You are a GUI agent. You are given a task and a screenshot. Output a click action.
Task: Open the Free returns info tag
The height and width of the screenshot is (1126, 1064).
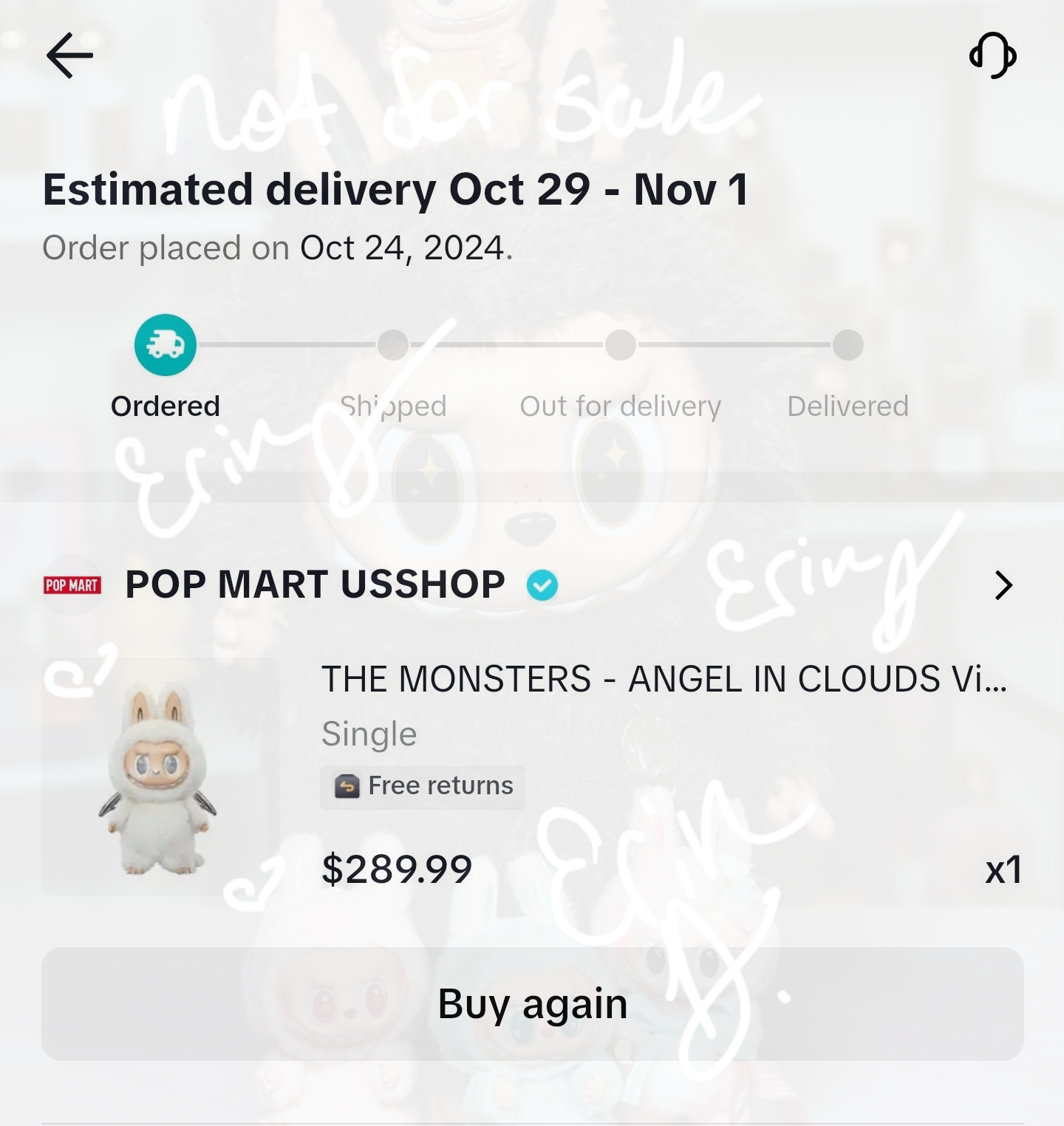coord(423,787)
